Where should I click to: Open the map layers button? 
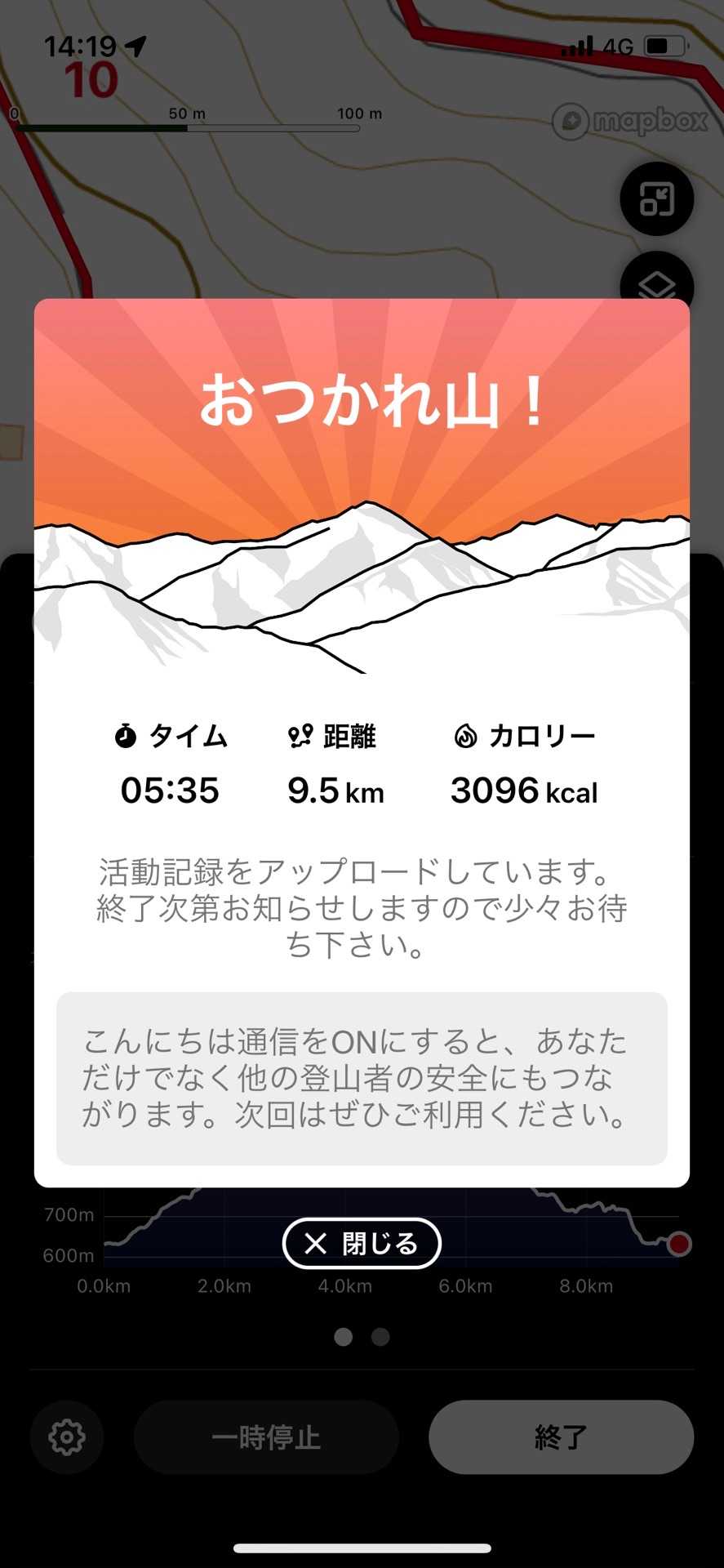pyautogui.click(x=656, y=282)
